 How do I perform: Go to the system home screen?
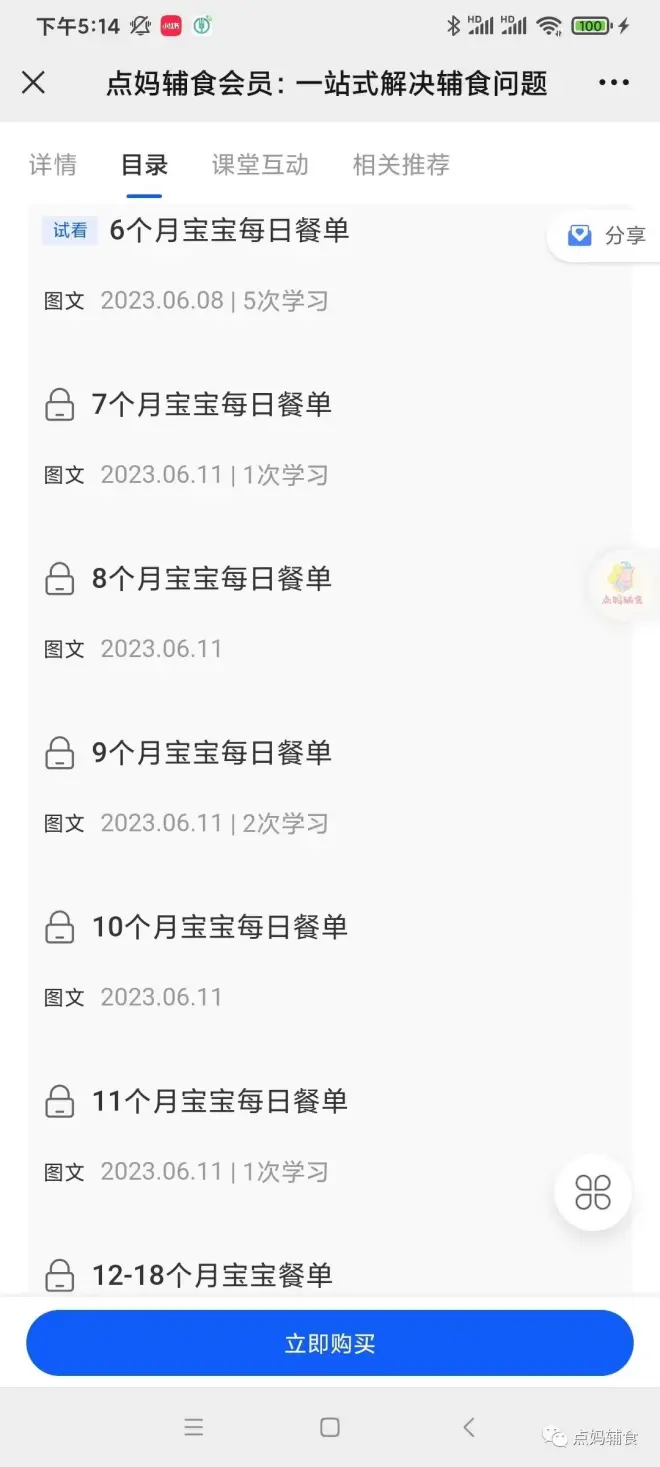[x=330, y=1427]
